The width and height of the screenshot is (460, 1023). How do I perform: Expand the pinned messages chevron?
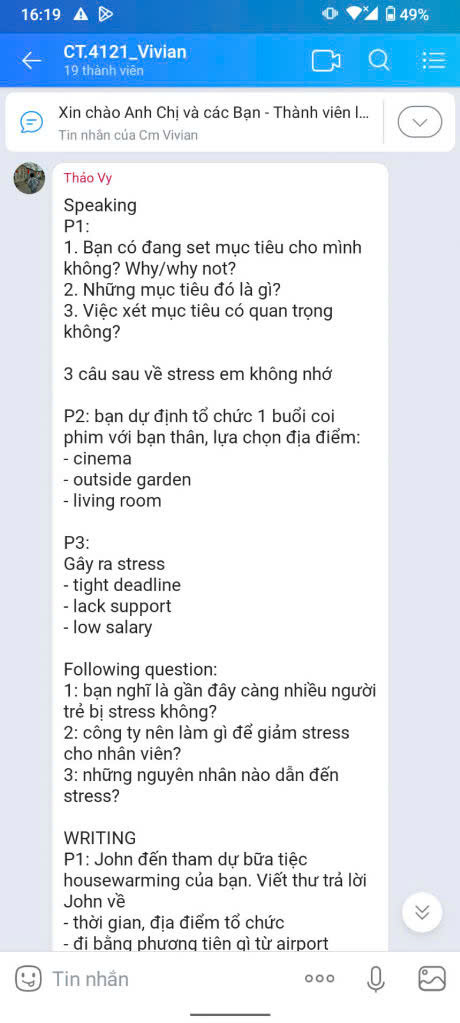[420, 122]
